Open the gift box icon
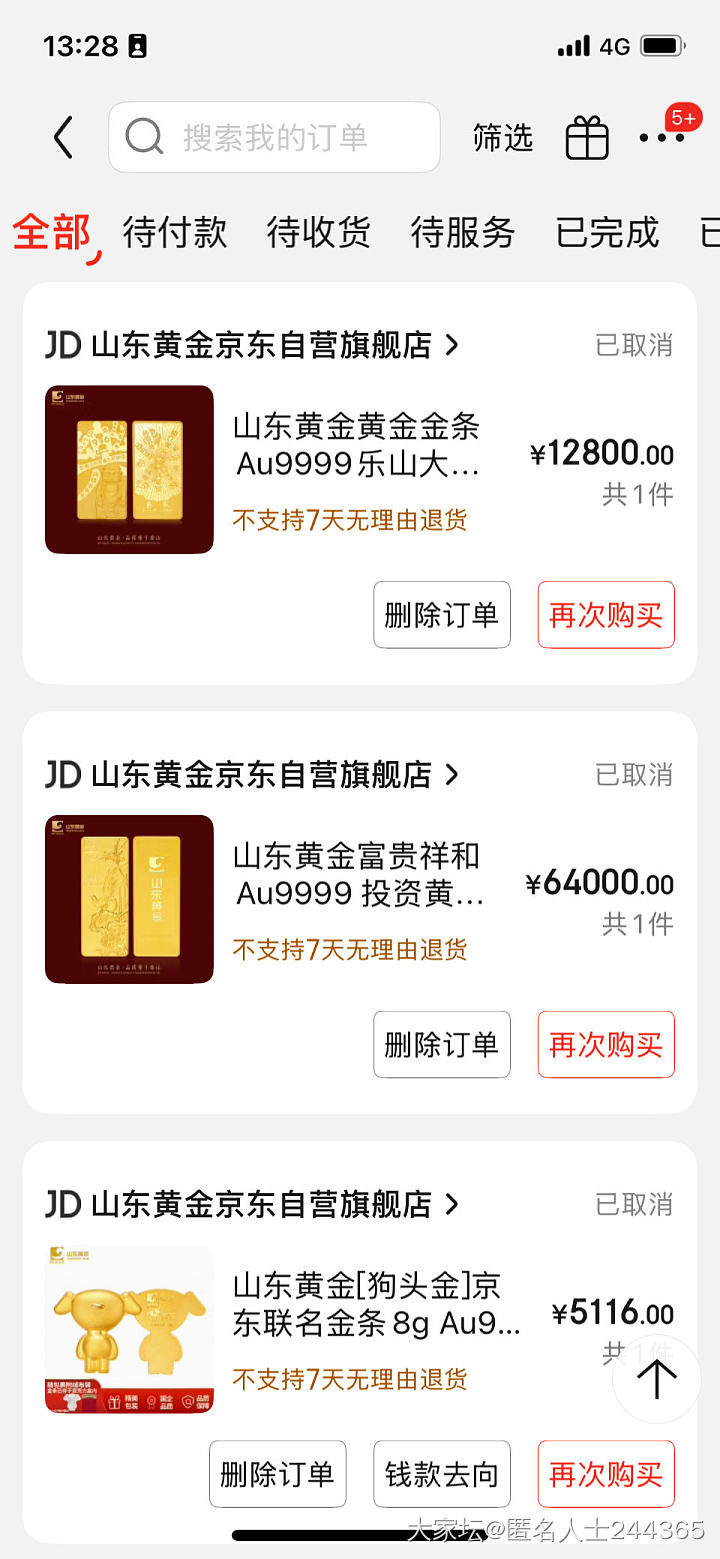The height and width of the screenshot is (1559, 720). 587,137
